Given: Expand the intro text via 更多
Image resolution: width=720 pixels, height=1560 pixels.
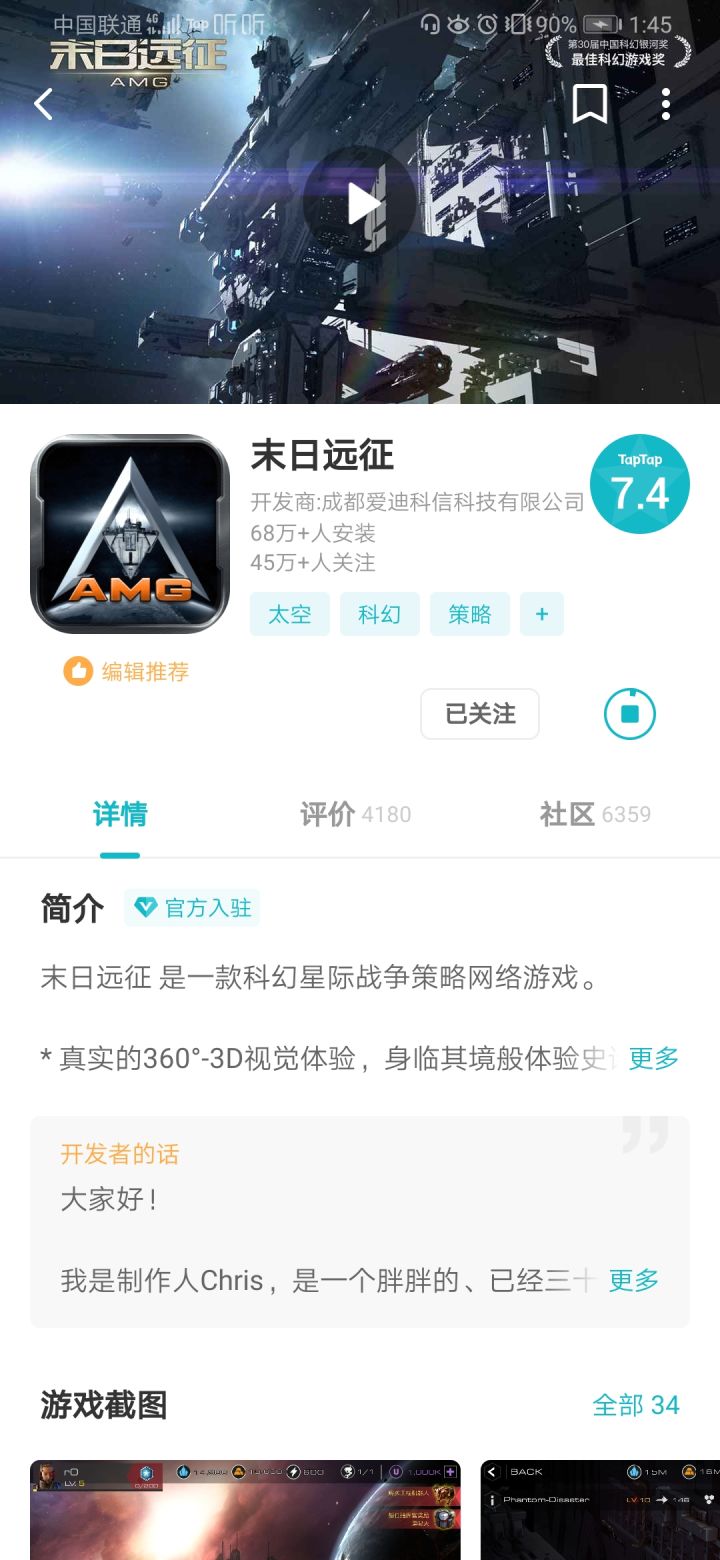Looking at the screenshot, I should [x=652, y=1059].
